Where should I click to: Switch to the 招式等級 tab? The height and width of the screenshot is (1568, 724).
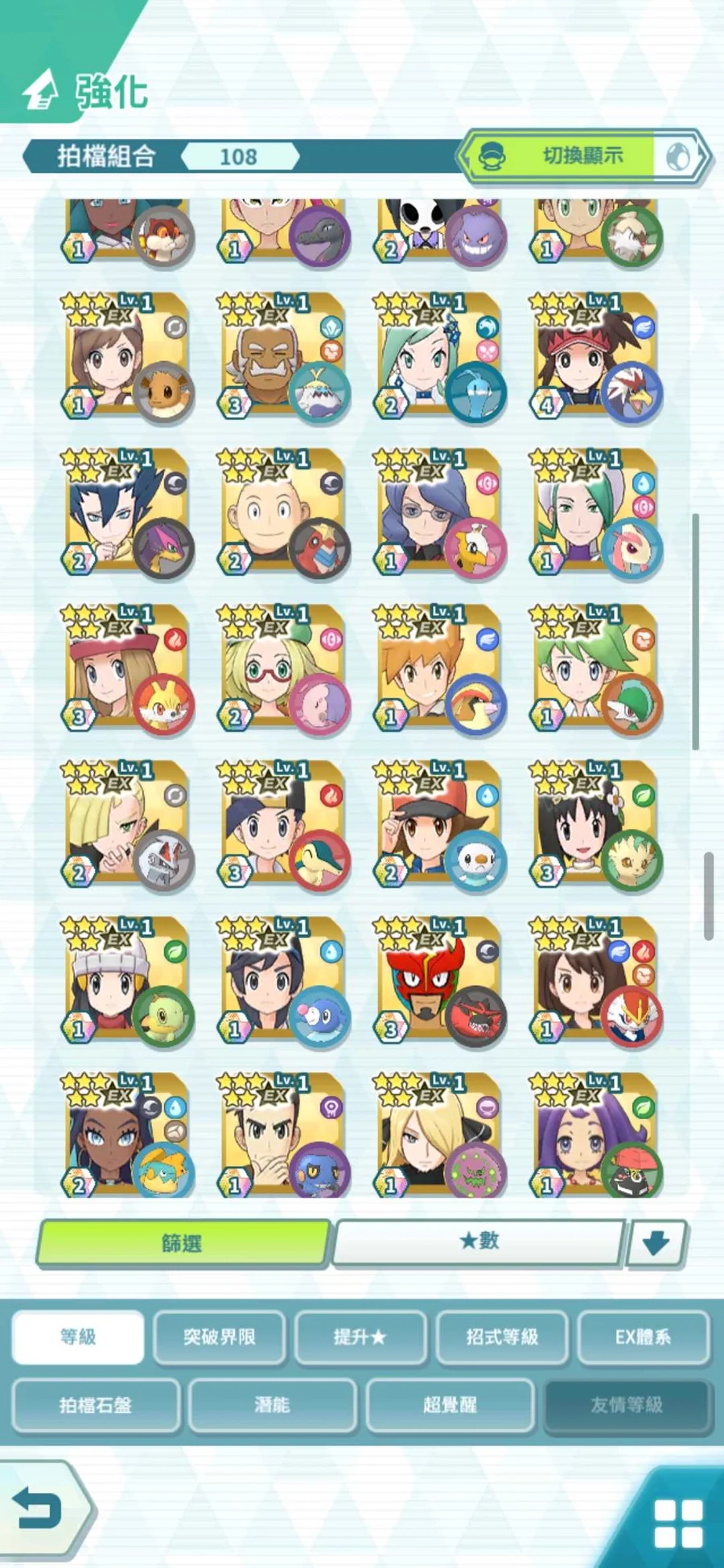[x=502, y=1337]
